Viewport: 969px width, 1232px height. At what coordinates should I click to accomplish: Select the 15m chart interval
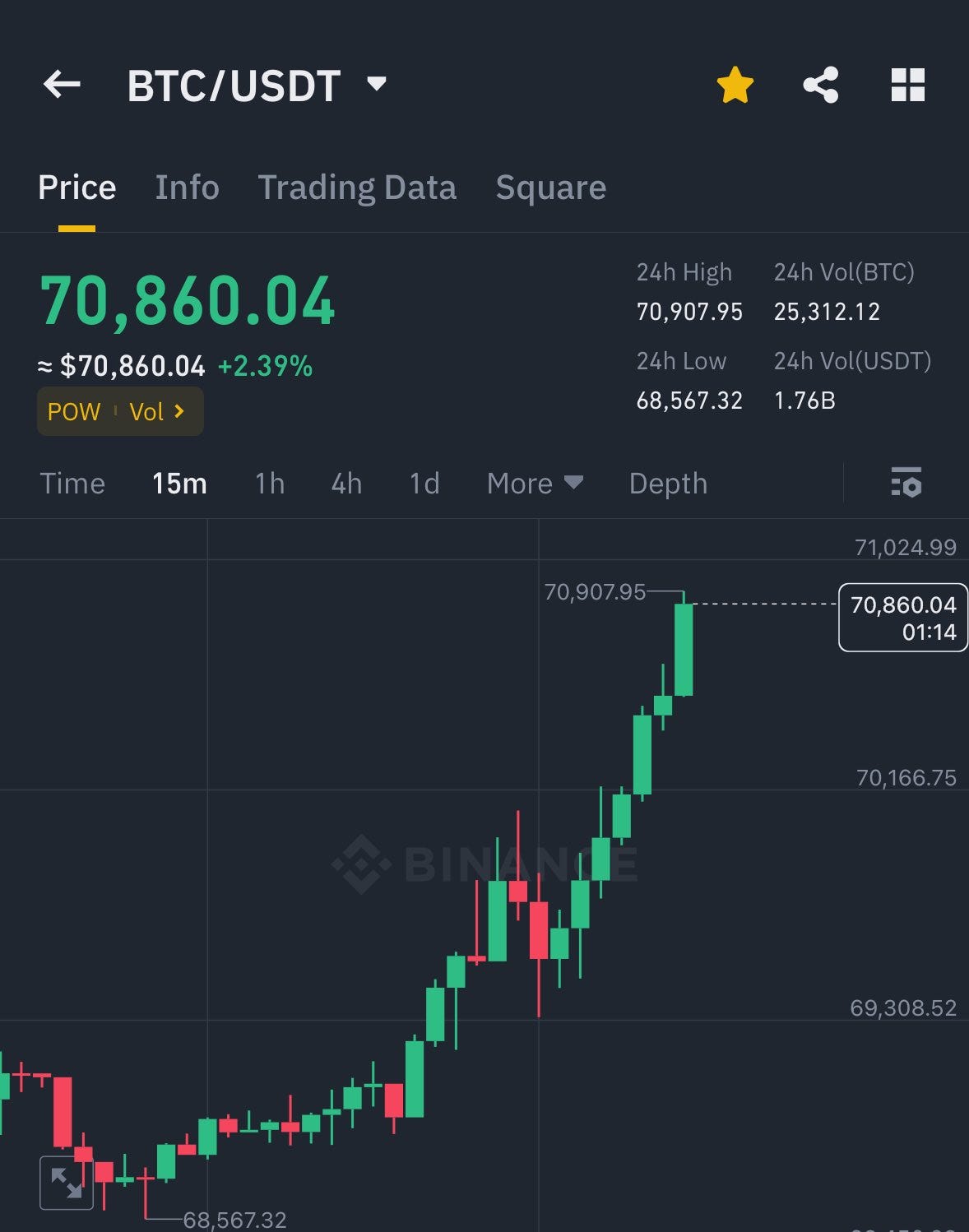pos(179,484)
